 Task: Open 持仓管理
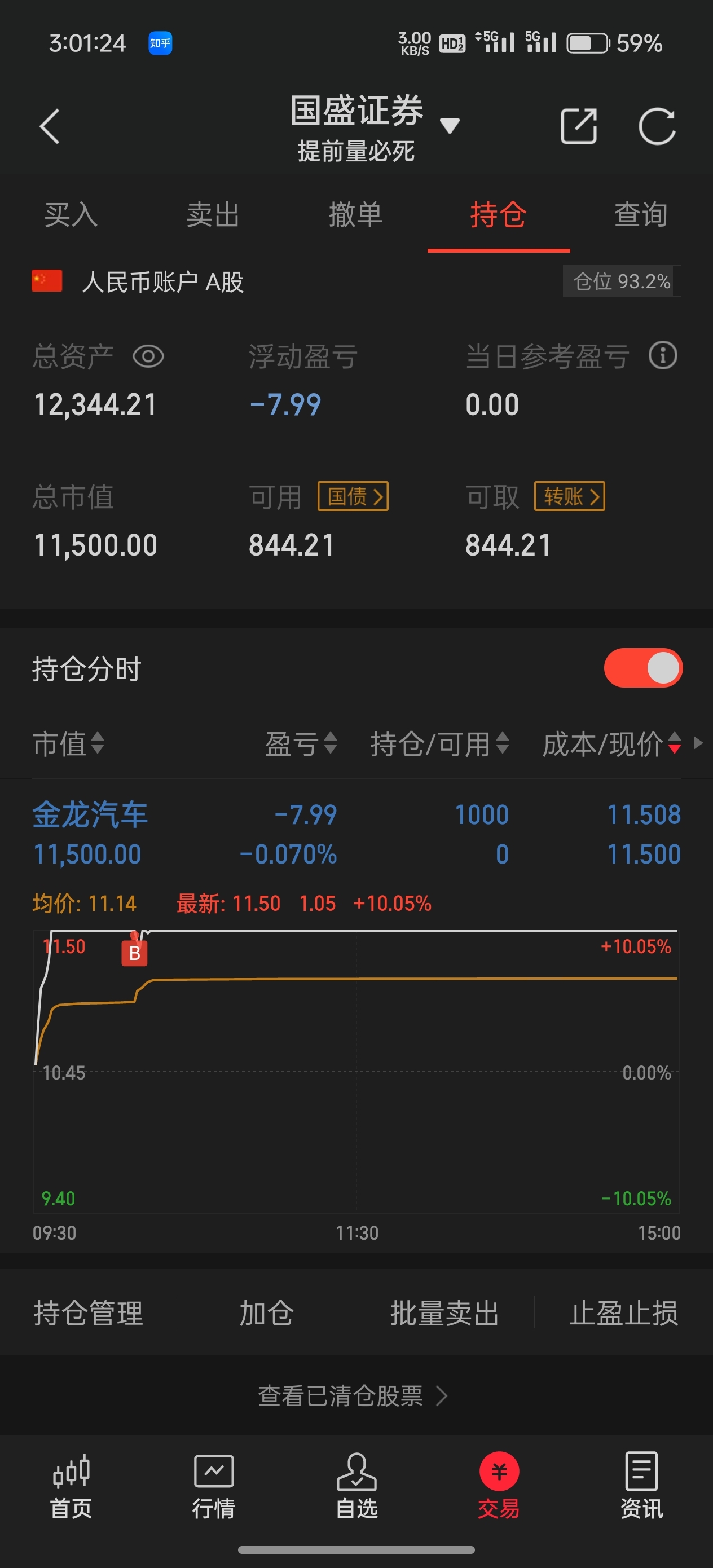click(89, 1313)
